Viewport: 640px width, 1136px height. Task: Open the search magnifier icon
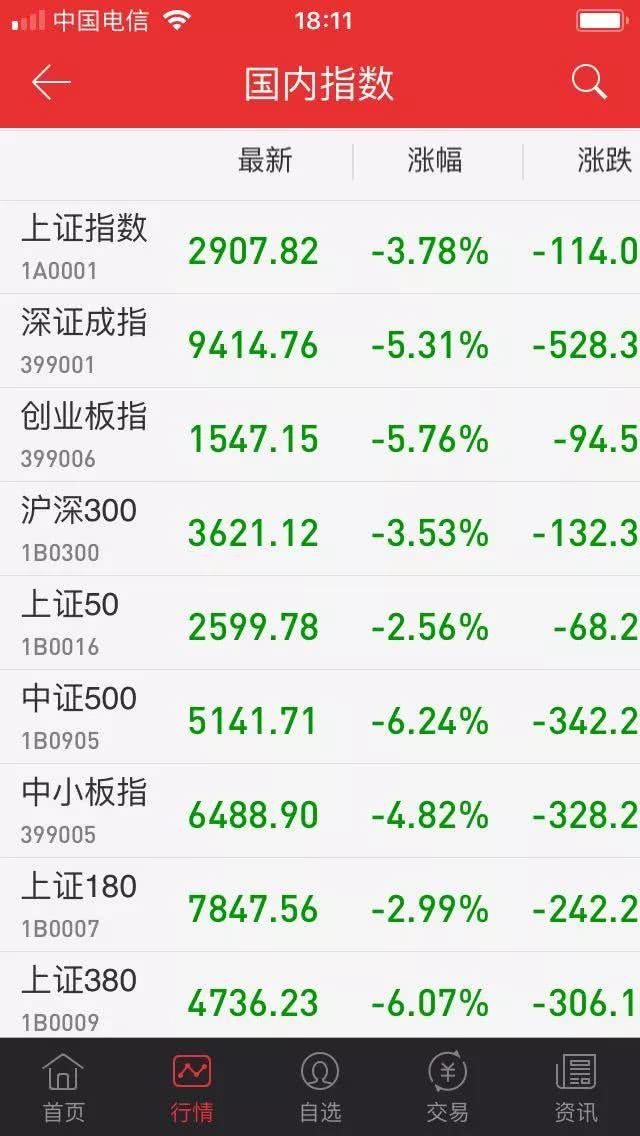(x=589, y=83)
